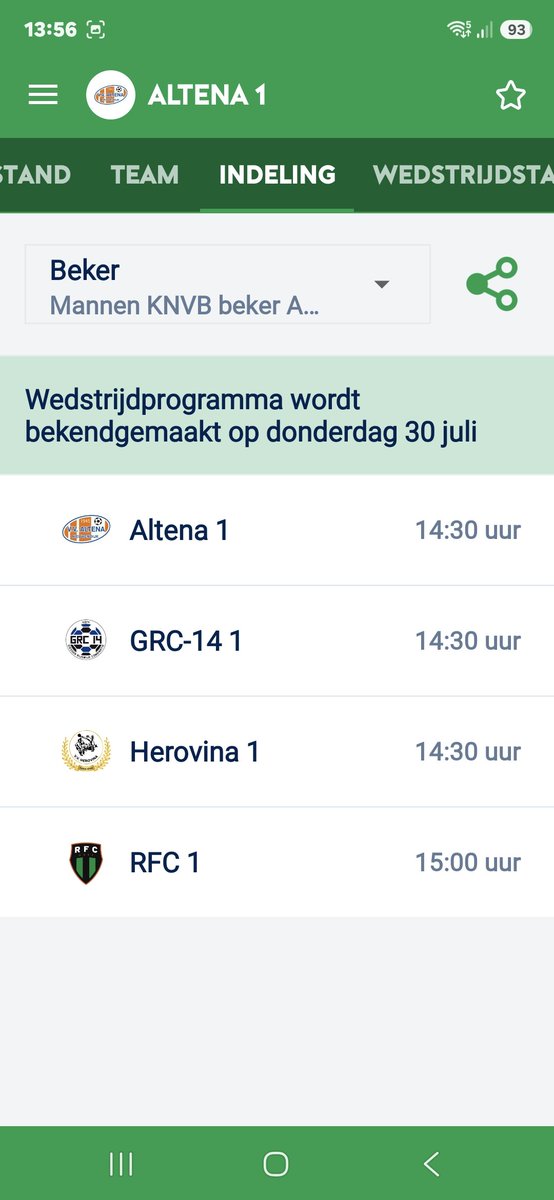Switch to the Team tab
The width and height of the screenshot is (554, 1200).
145,175
